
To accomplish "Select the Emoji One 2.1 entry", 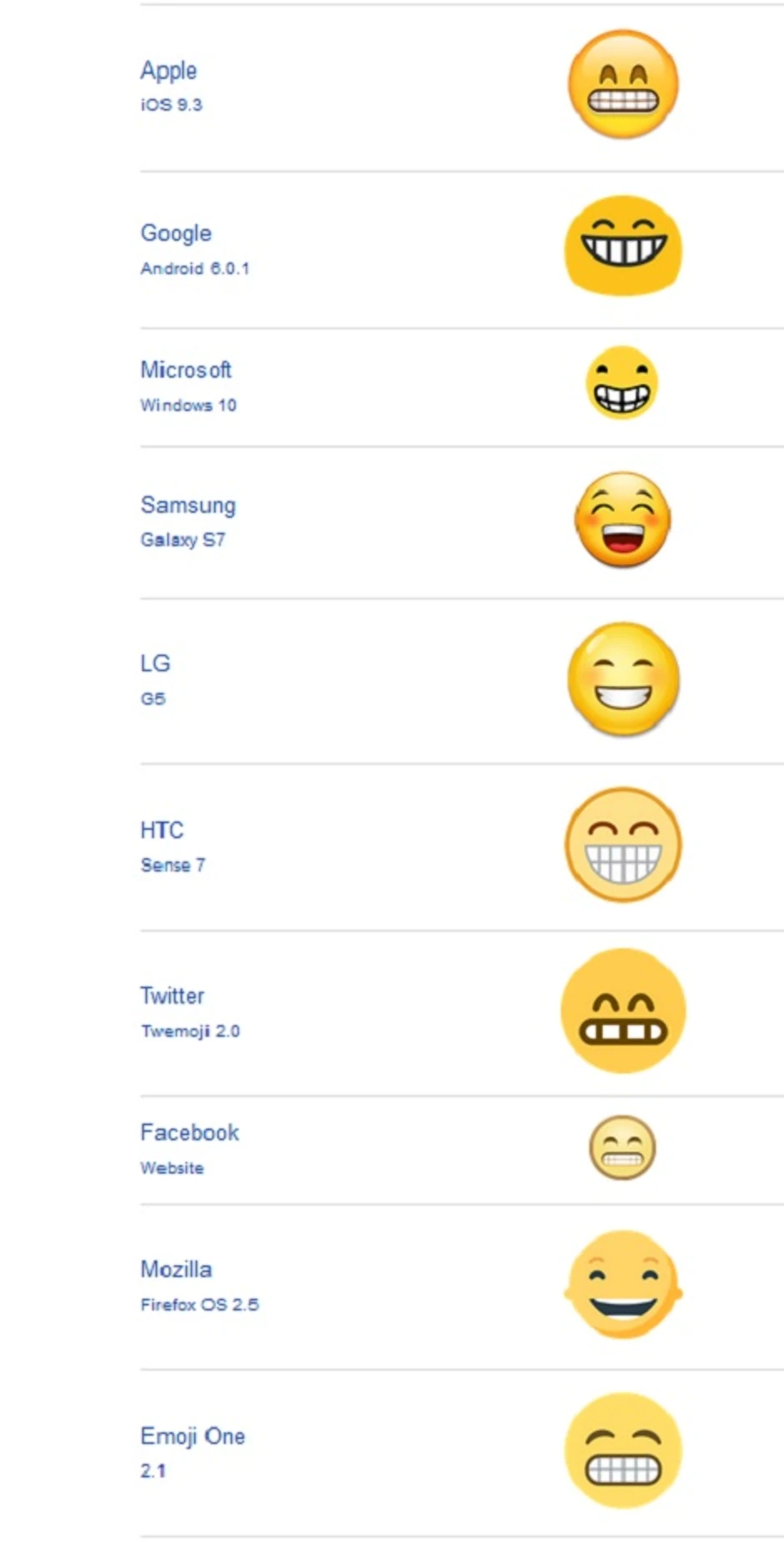I will click(193, 1437).
